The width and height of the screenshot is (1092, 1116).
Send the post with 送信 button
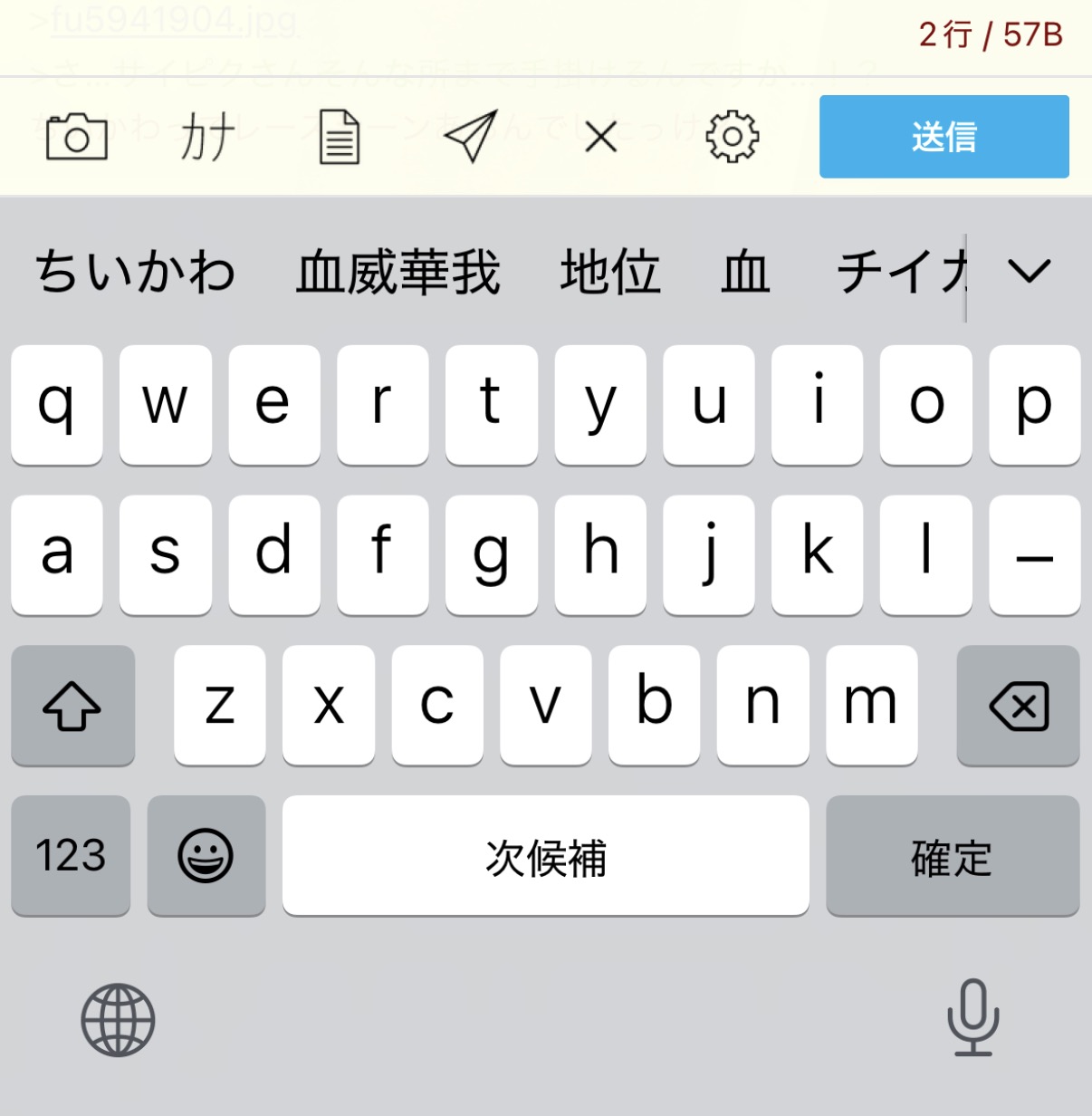tap(944, 137)
